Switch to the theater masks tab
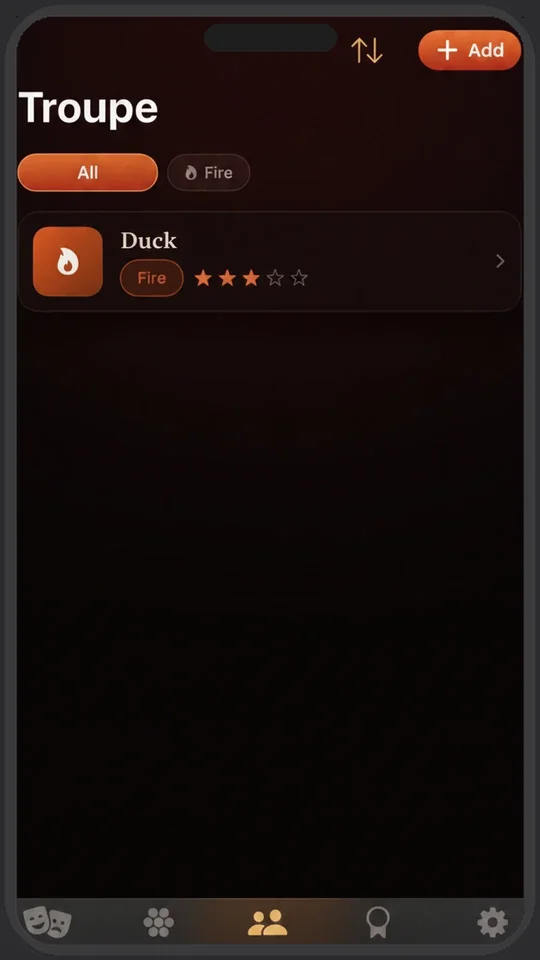This screenshot has height=960, width=540. coord(47,922)
